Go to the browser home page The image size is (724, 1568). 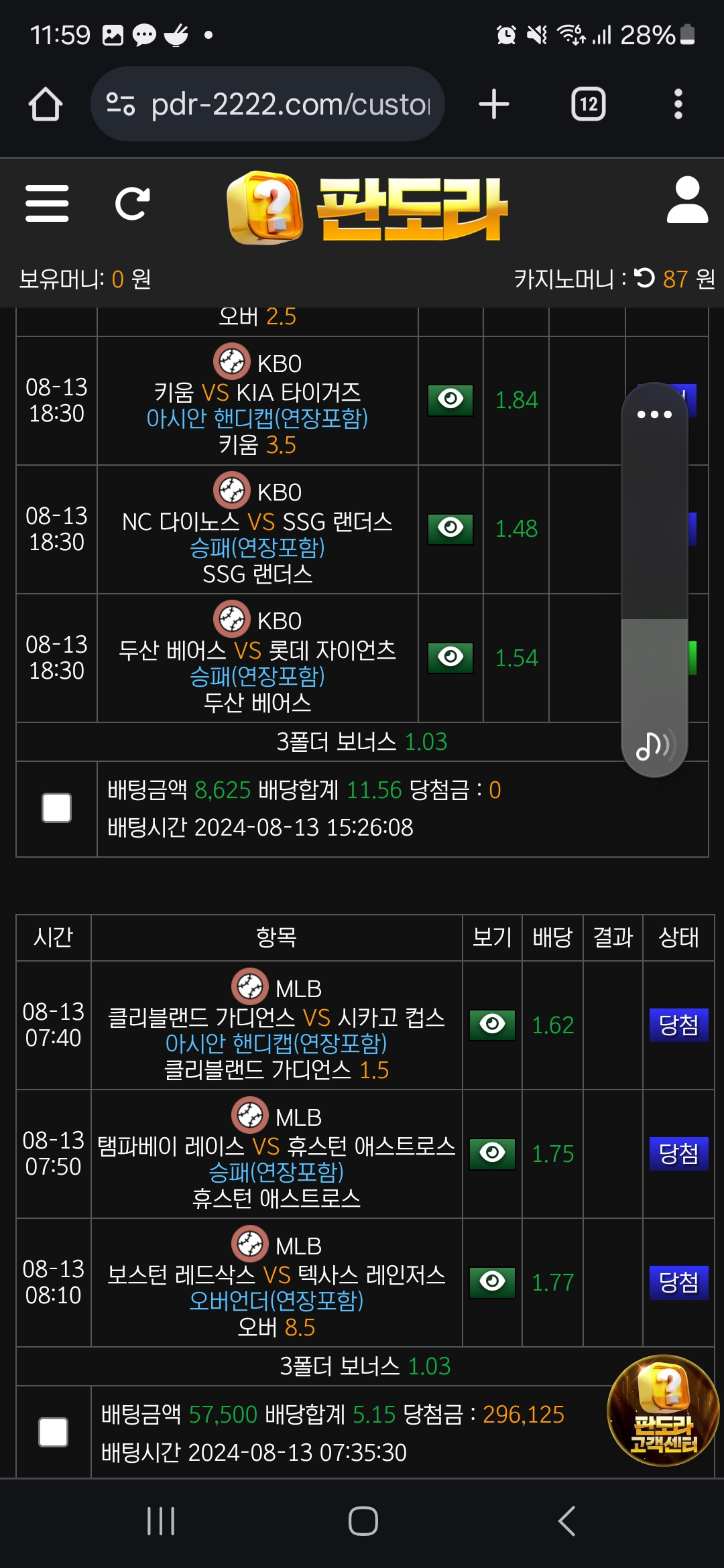coord(46,105)
